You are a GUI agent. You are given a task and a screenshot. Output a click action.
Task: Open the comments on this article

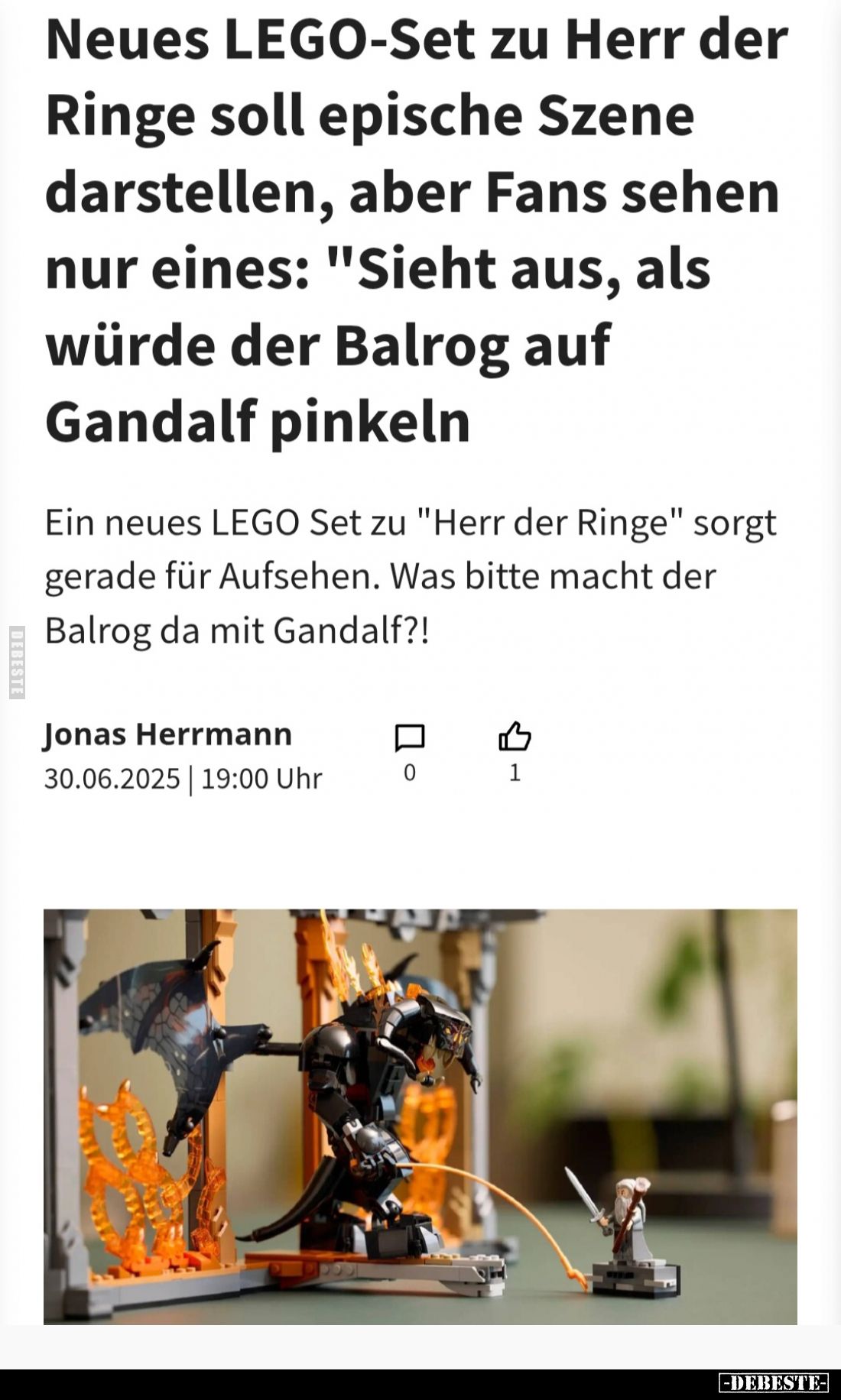pyautogui.click(x=409, y=738)
